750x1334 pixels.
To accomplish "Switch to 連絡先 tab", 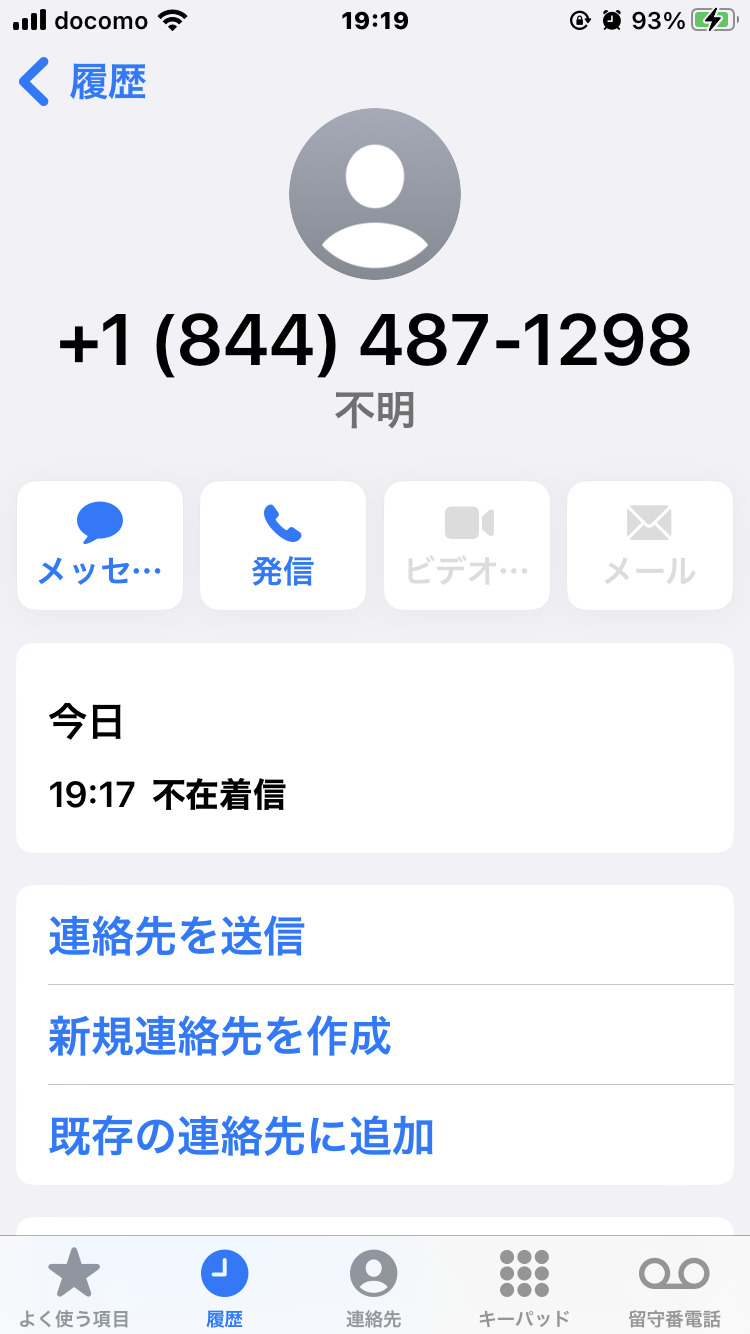I will [373, 1287].
